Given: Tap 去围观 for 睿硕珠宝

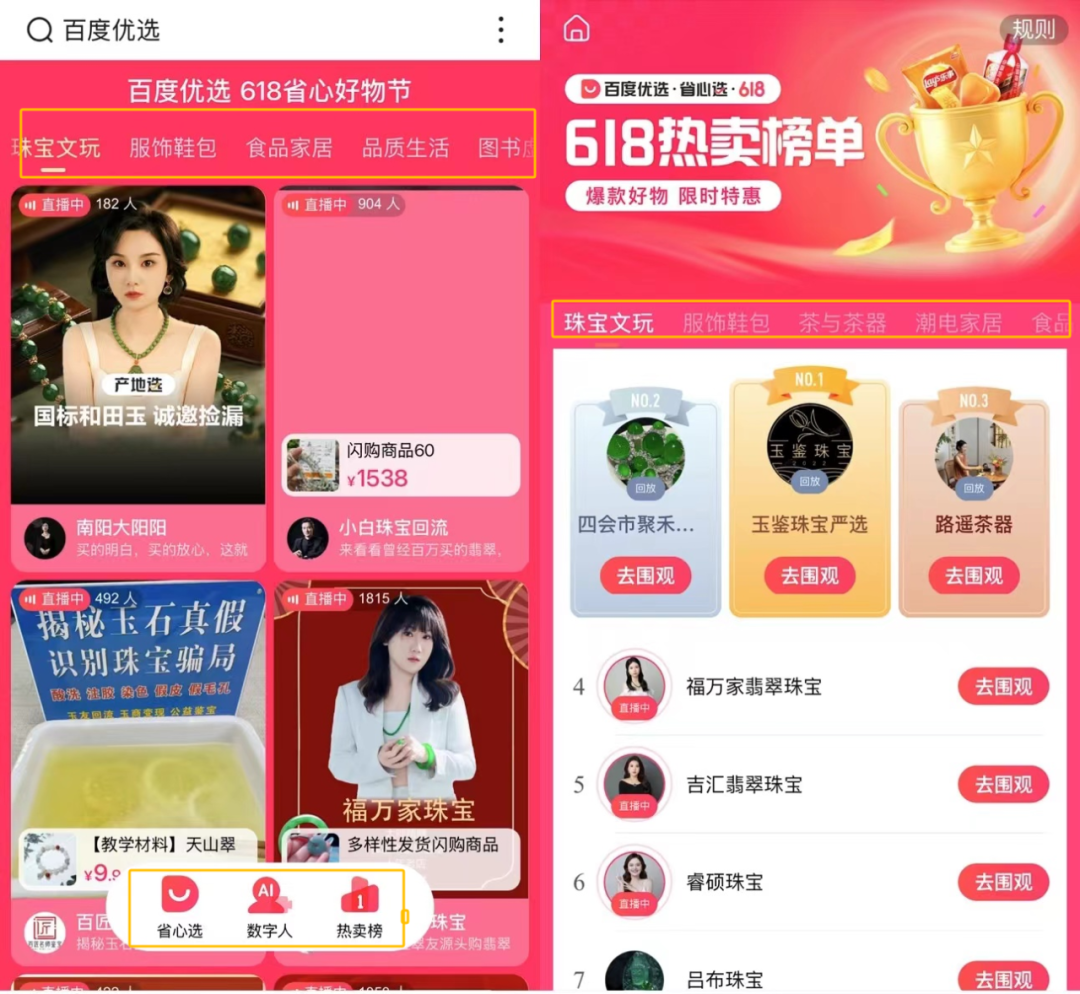Looking at the screenshot, I should click(x=1003, y=882).
